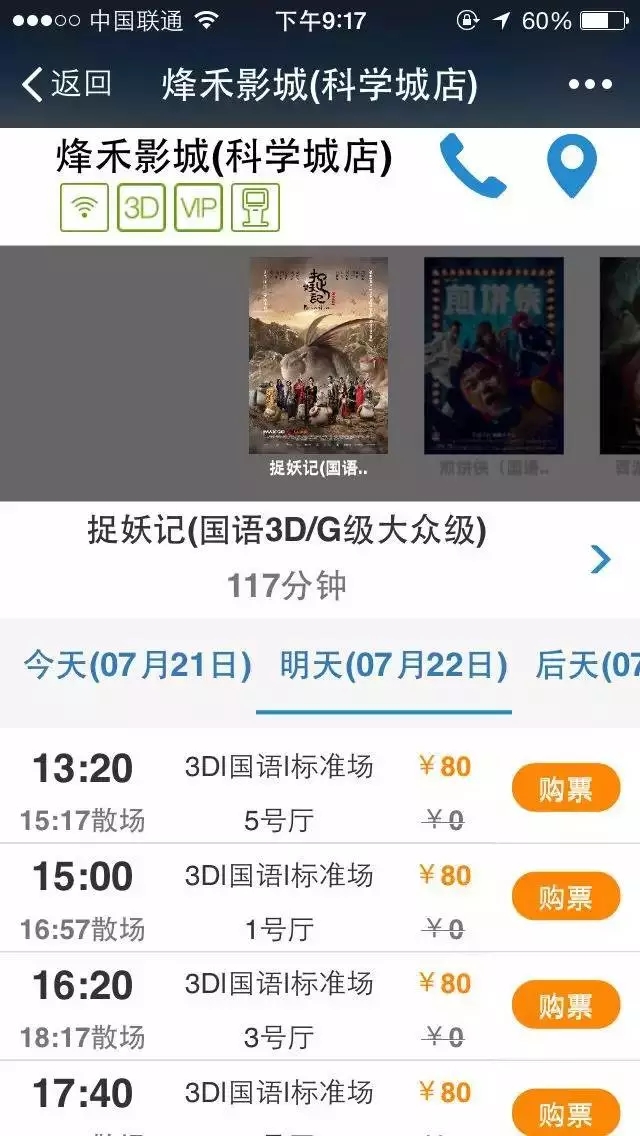
Task: Buy ticket for the 17:40 showing
Action: [566, 1112]
